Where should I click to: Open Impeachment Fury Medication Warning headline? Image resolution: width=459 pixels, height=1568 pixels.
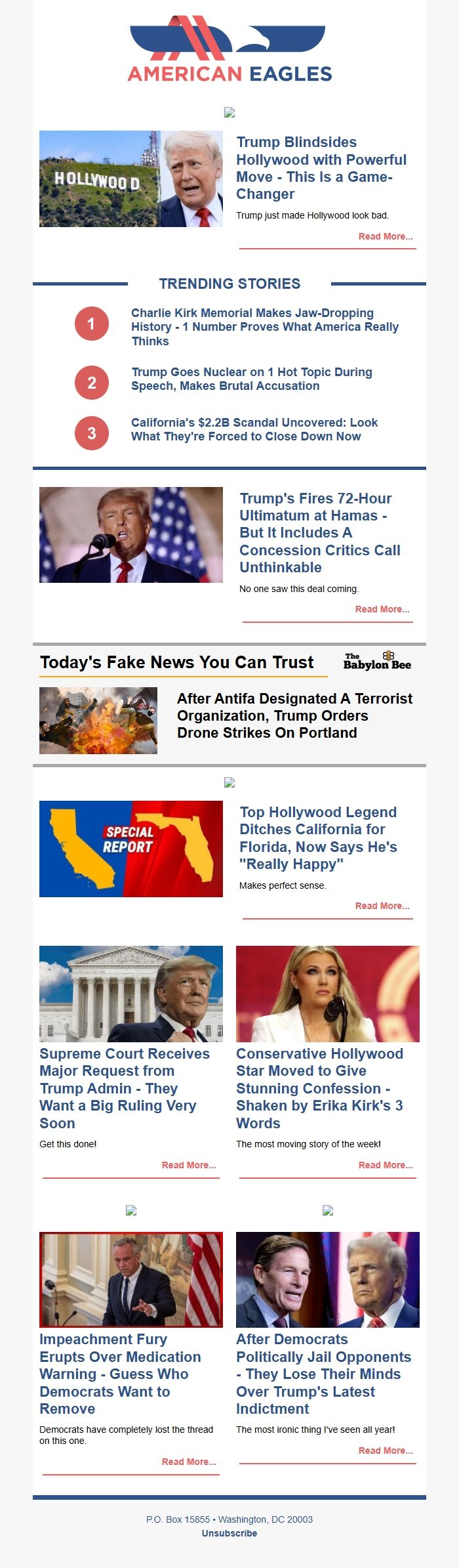121,1374
